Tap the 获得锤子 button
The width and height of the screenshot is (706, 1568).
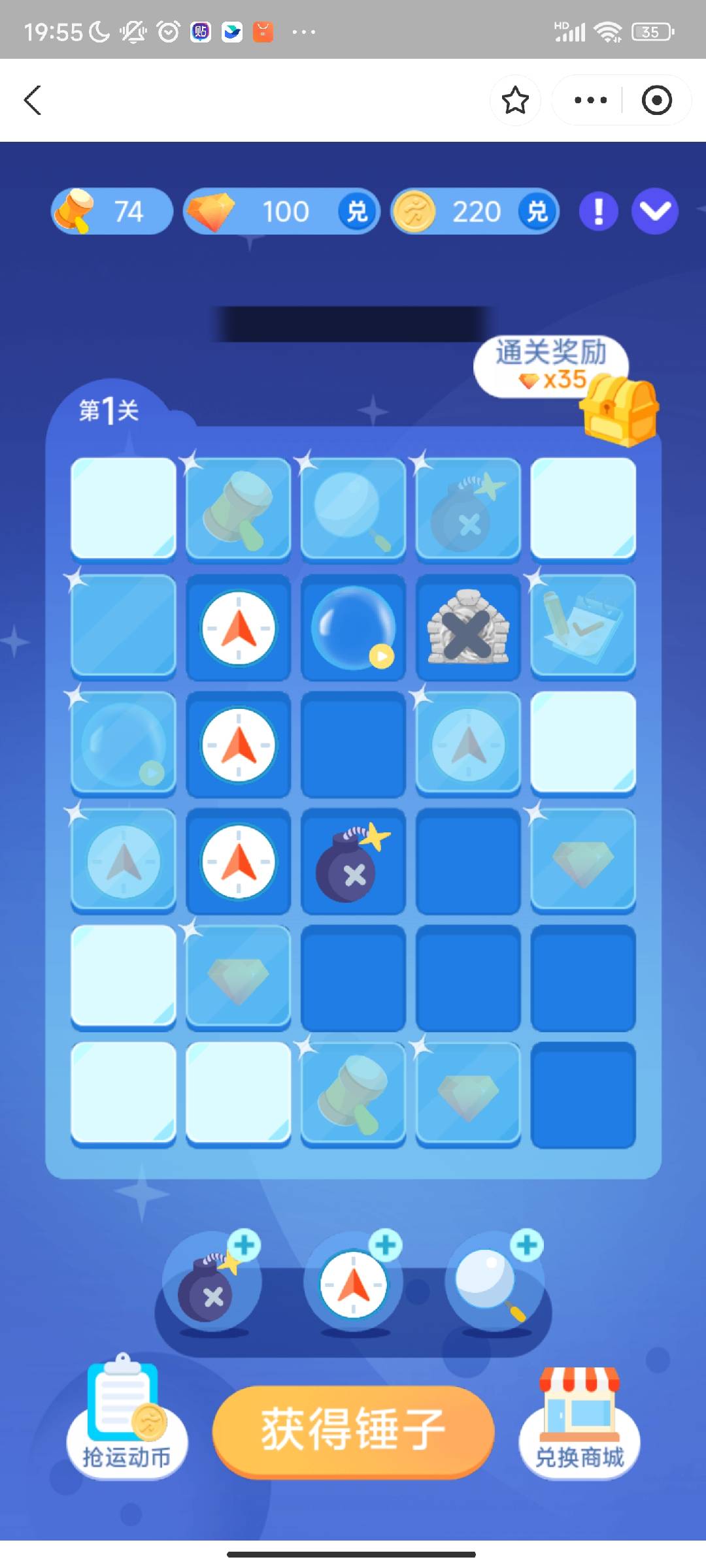tap(353, 1431)
